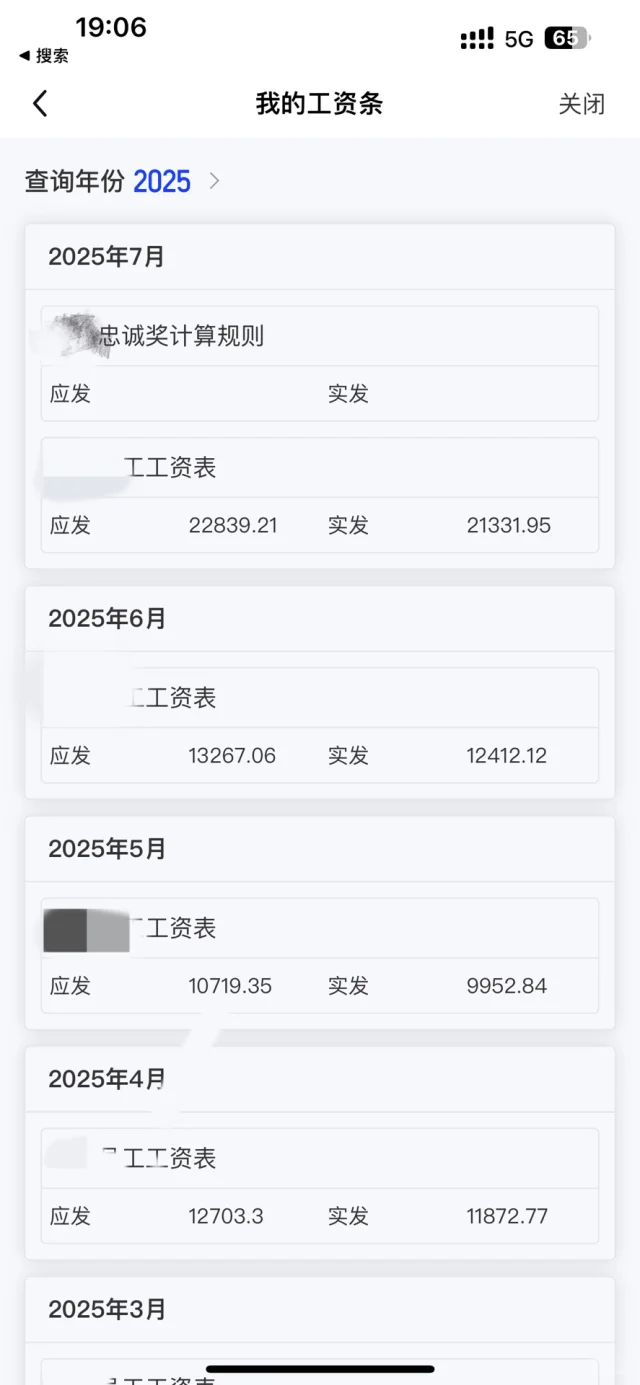The width and height of the screenshot is (640, 1385).
Task: Change the query year 2025
Action: pyautogui.click(x=162, y=181)
